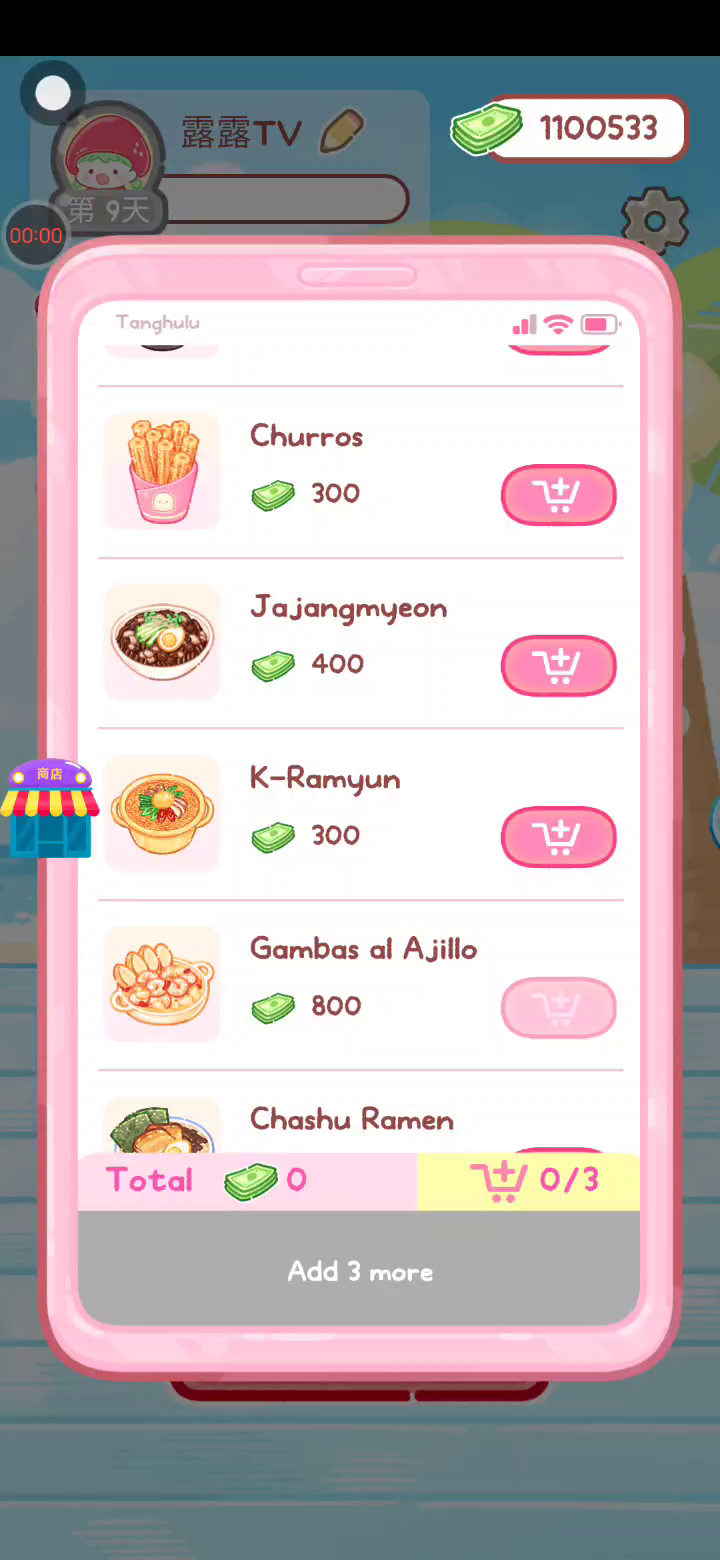Tap the player avatar

pos(107,157)
